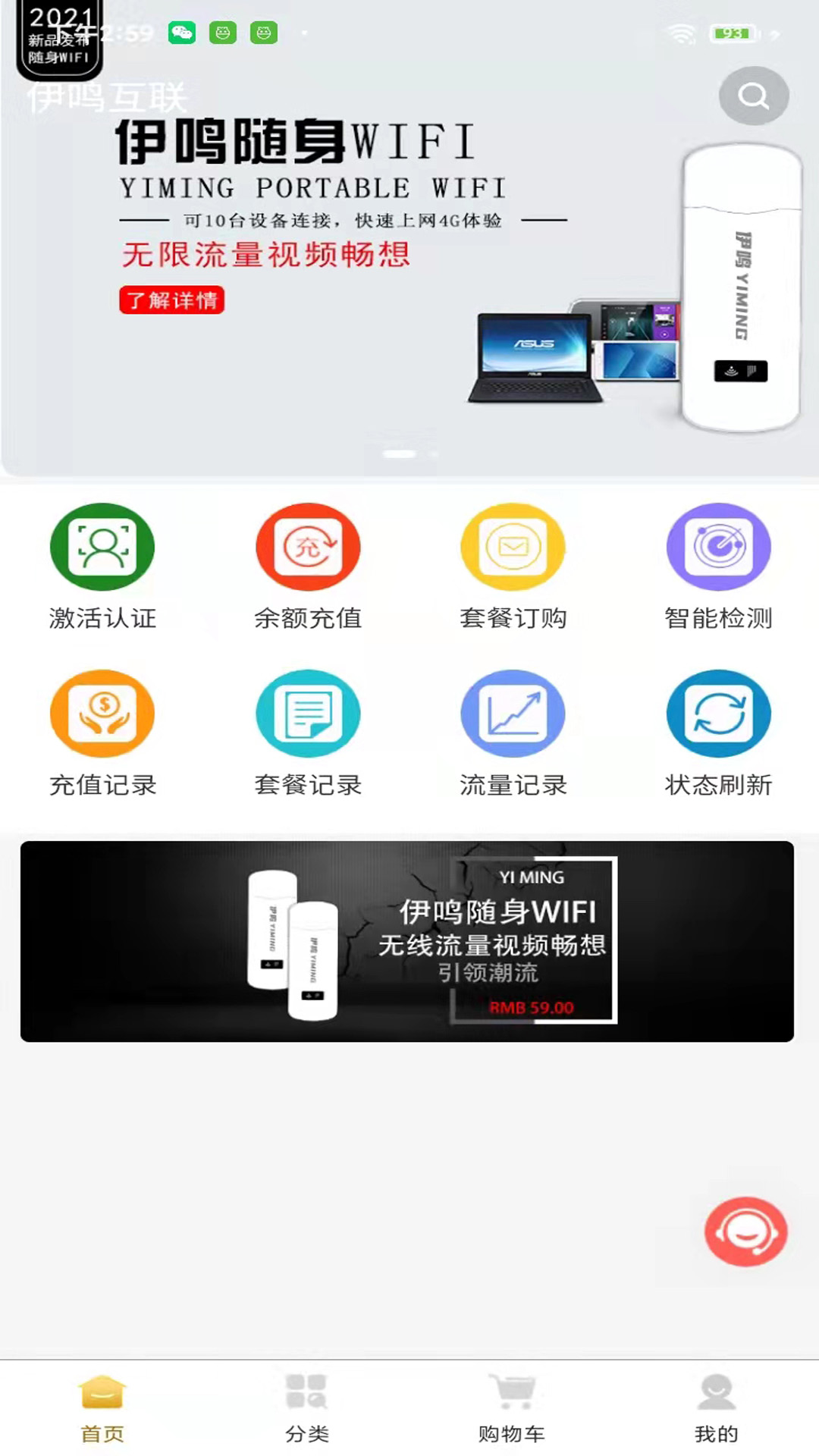Open 激活认证 activation verification
819x1456 pixels.
[x=102, y=566]
